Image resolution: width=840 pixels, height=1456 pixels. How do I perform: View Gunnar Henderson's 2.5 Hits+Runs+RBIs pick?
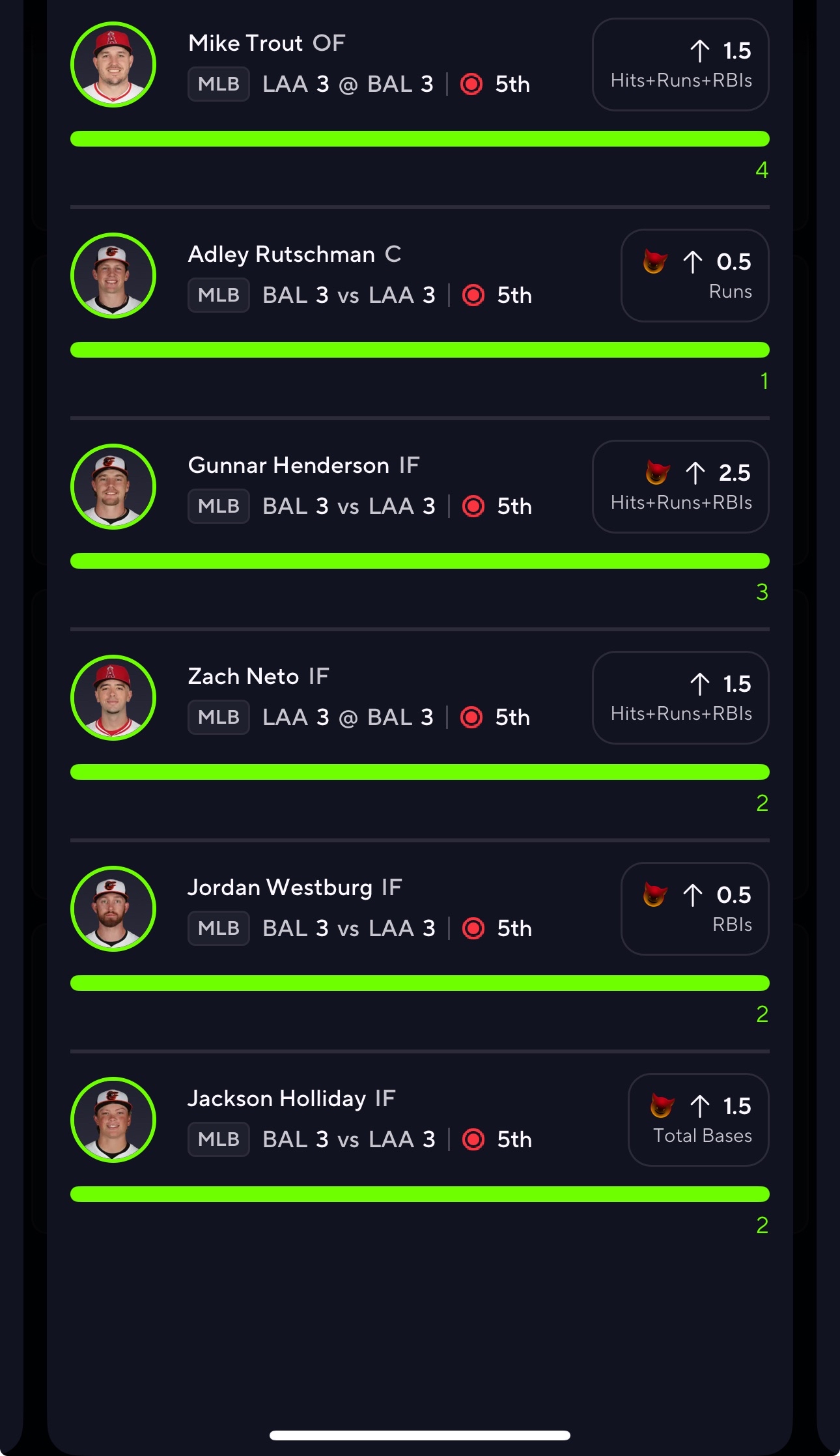pyautogui.click(x=680, y=487)
